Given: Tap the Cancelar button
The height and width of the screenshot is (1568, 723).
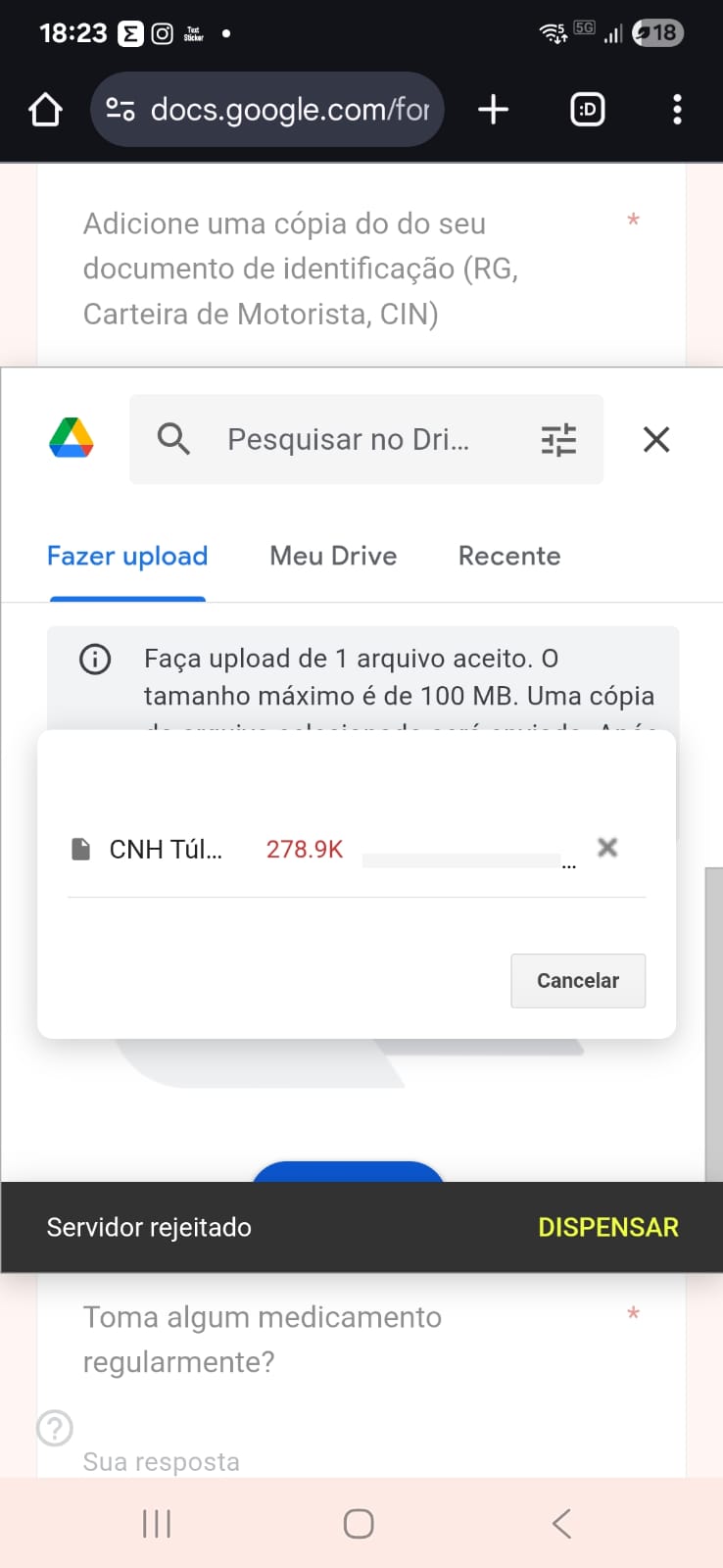Looking at the screenshot, I should pyautogui.click(x=578, y=981).
